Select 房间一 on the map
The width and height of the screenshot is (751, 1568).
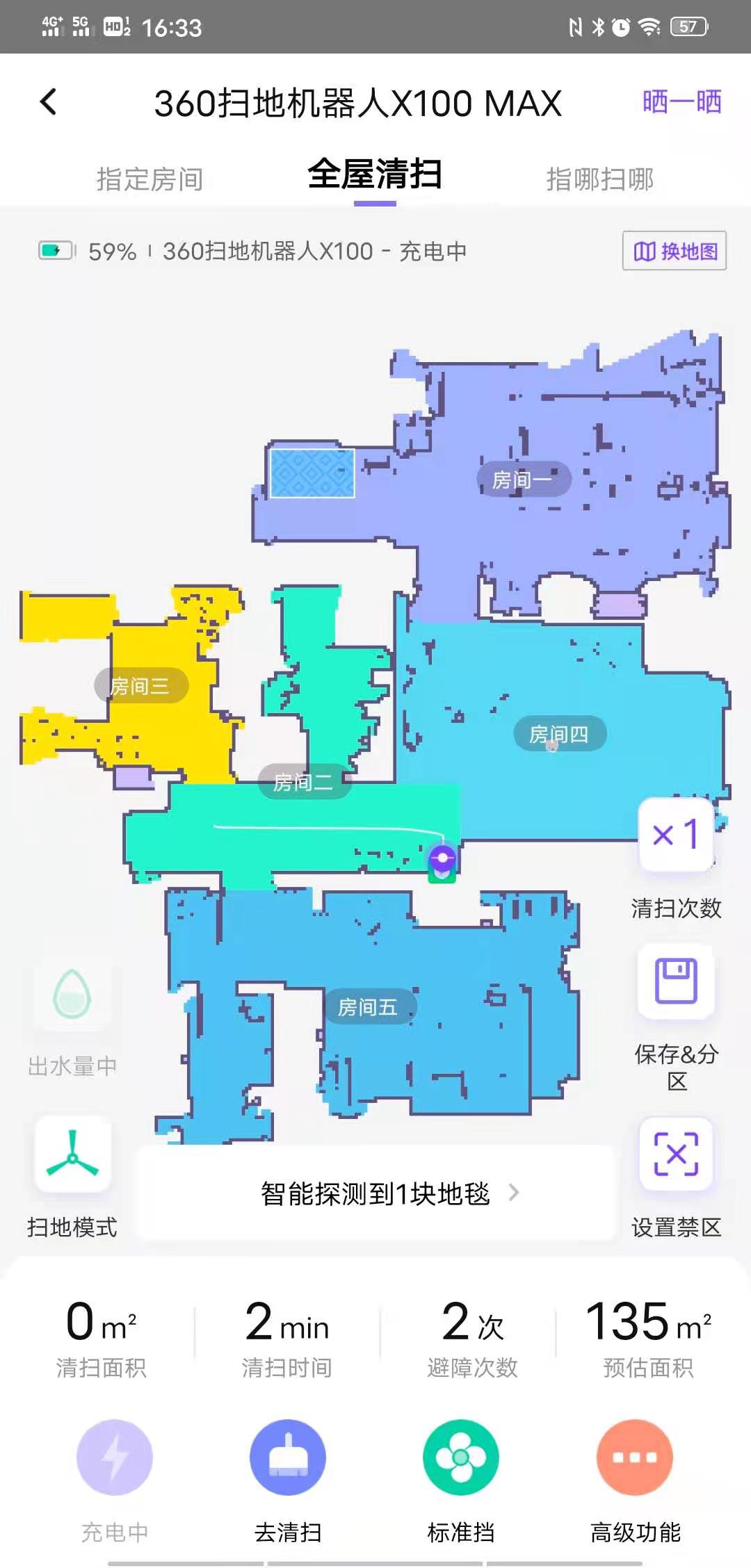(523, 479)
